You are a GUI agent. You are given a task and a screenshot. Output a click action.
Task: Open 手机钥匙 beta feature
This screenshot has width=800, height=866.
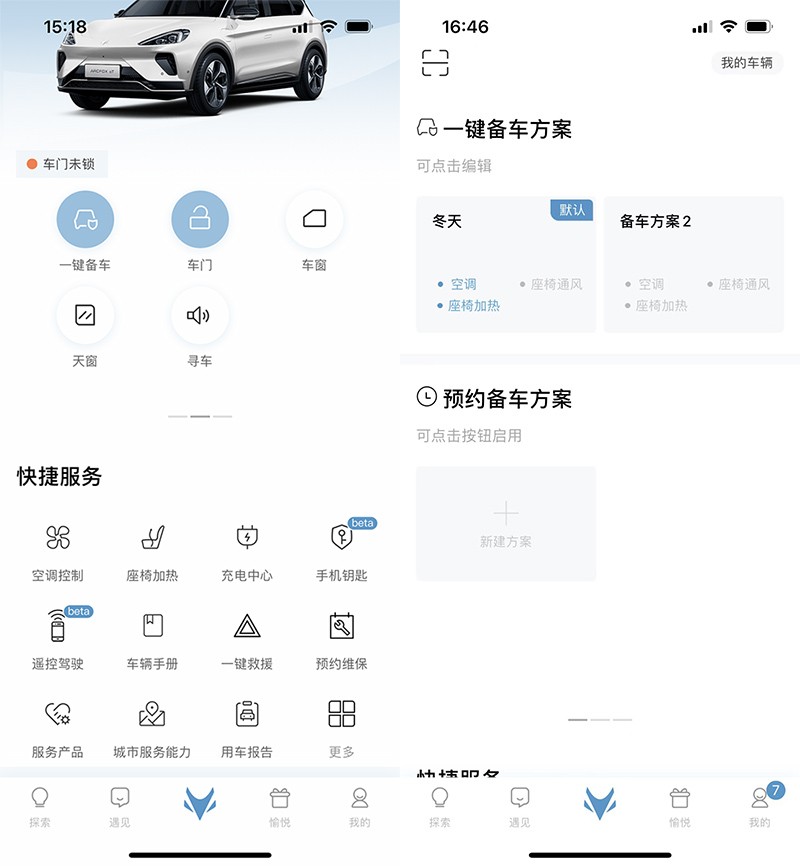click(341, 548)
